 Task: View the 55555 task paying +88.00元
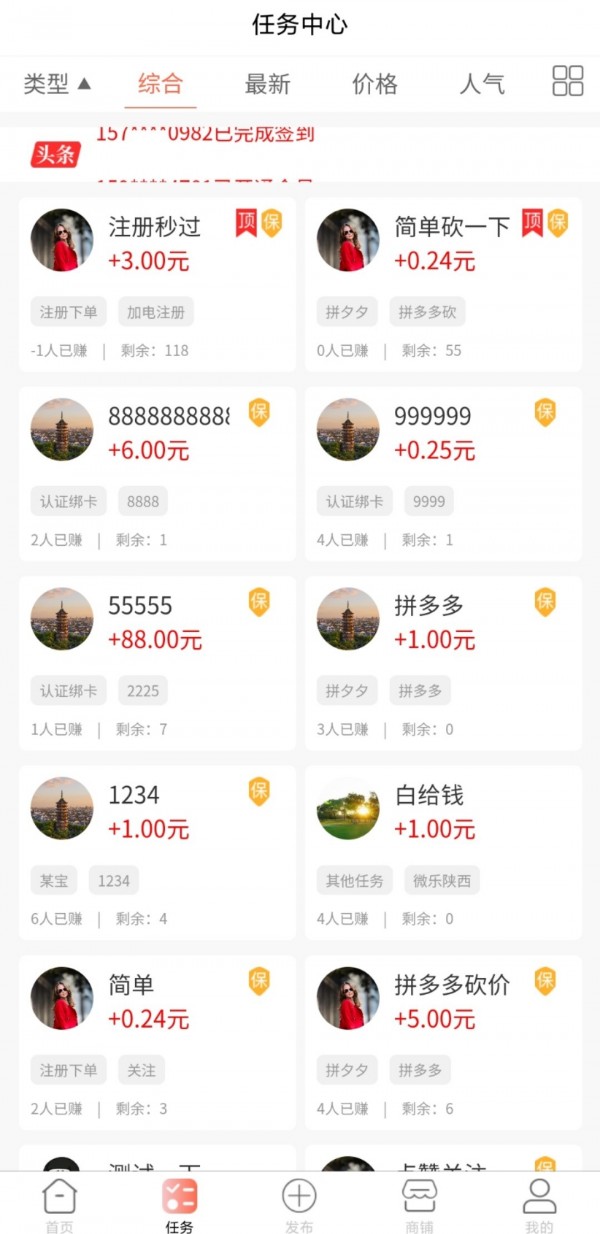pyautogui.click(x=157, y=662)
